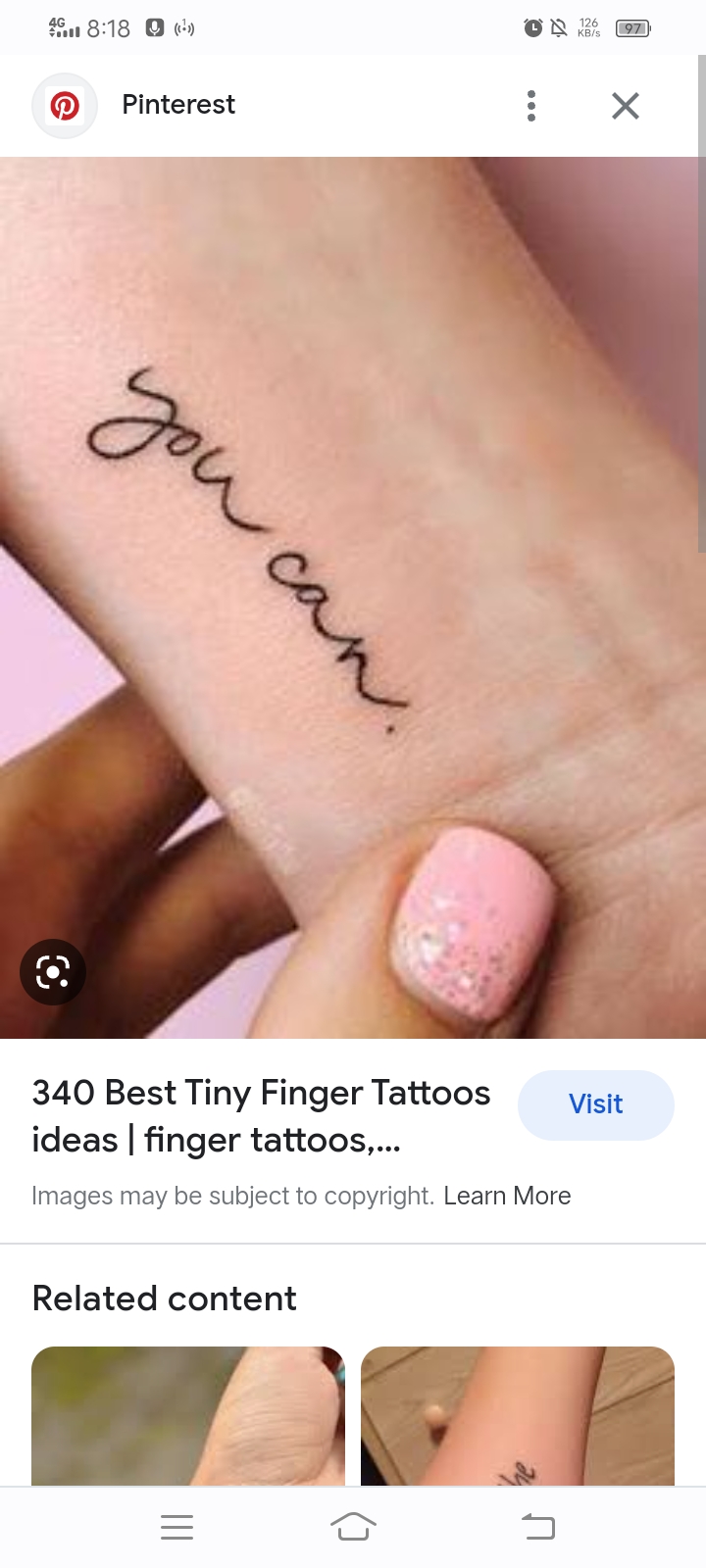
Task: Close the image viewer
Action: pyautogui.click(x=626, y=106)
